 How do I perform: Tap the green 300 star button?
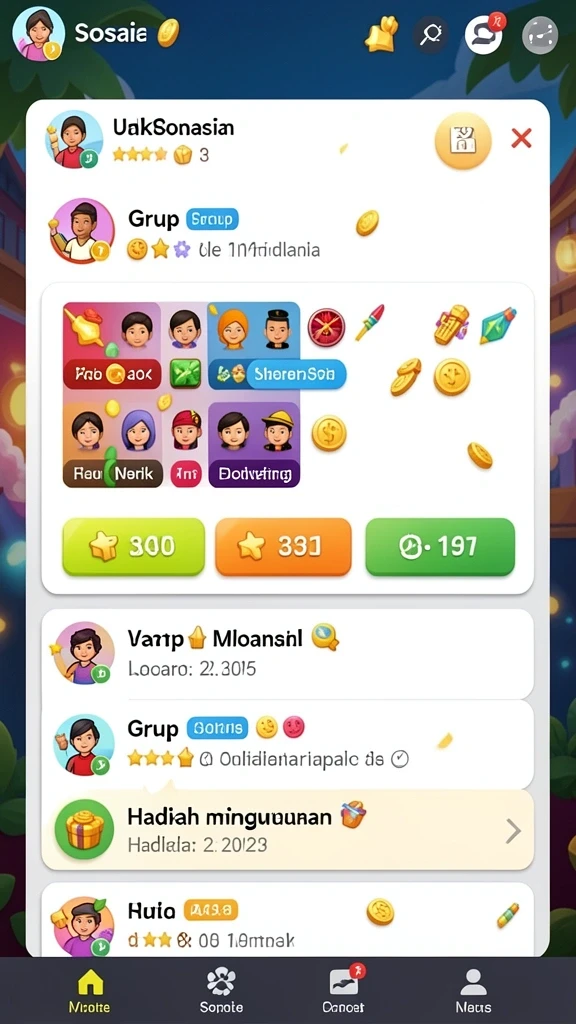134,547
